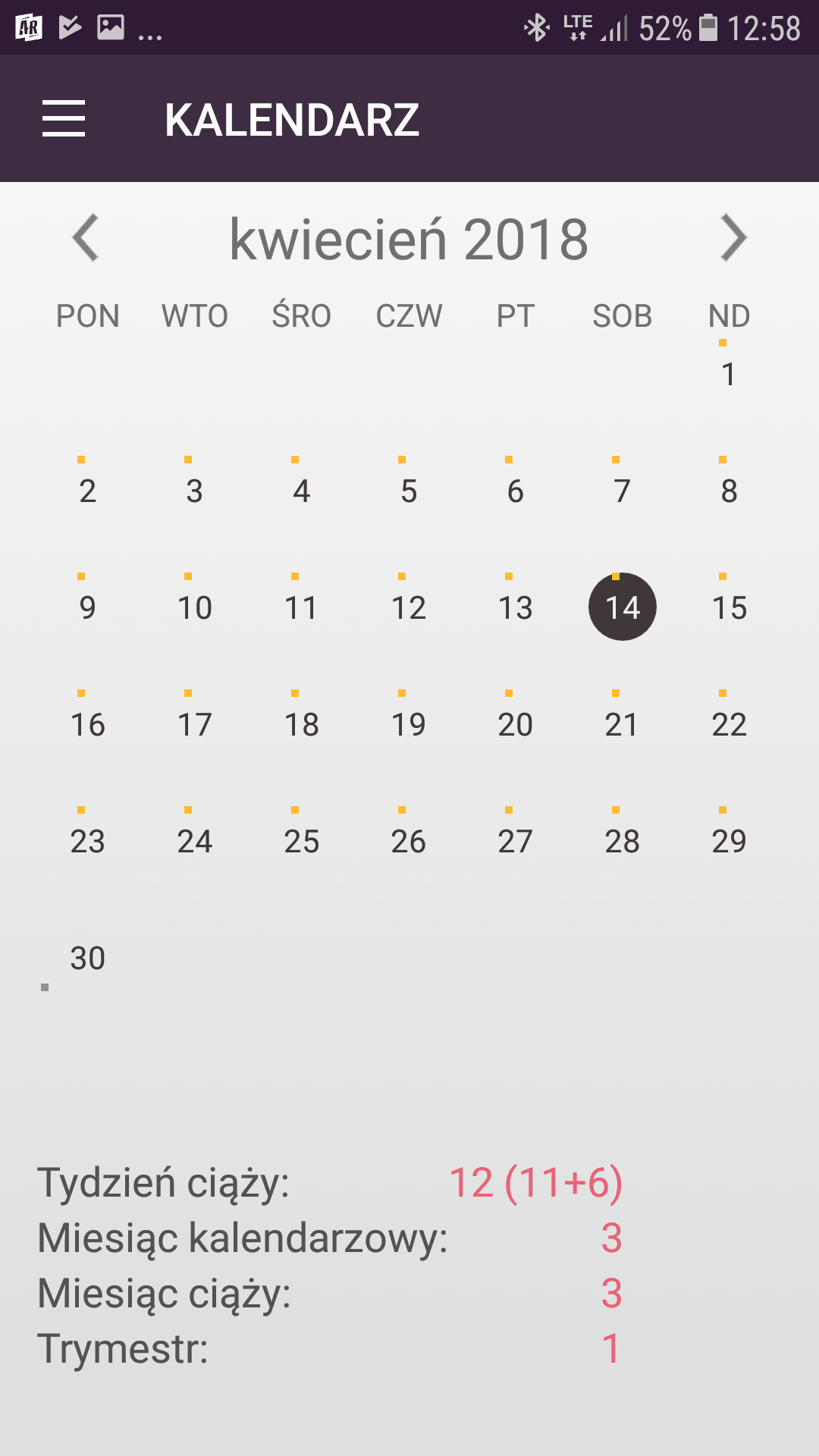819x1456 pixels.
Task: Select day 27 in the calendar
Action: (x=516, y=841)
